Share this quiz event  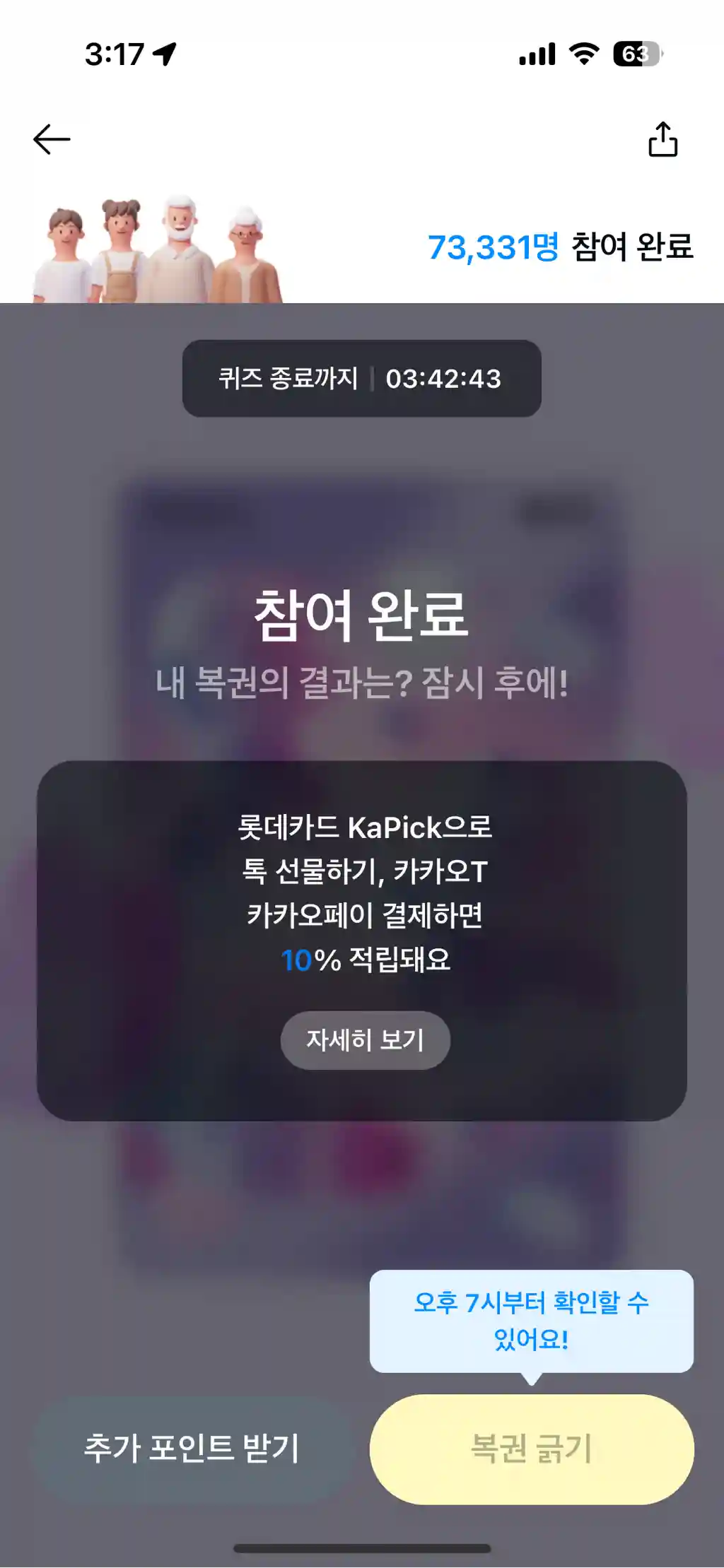coord(662,139)
